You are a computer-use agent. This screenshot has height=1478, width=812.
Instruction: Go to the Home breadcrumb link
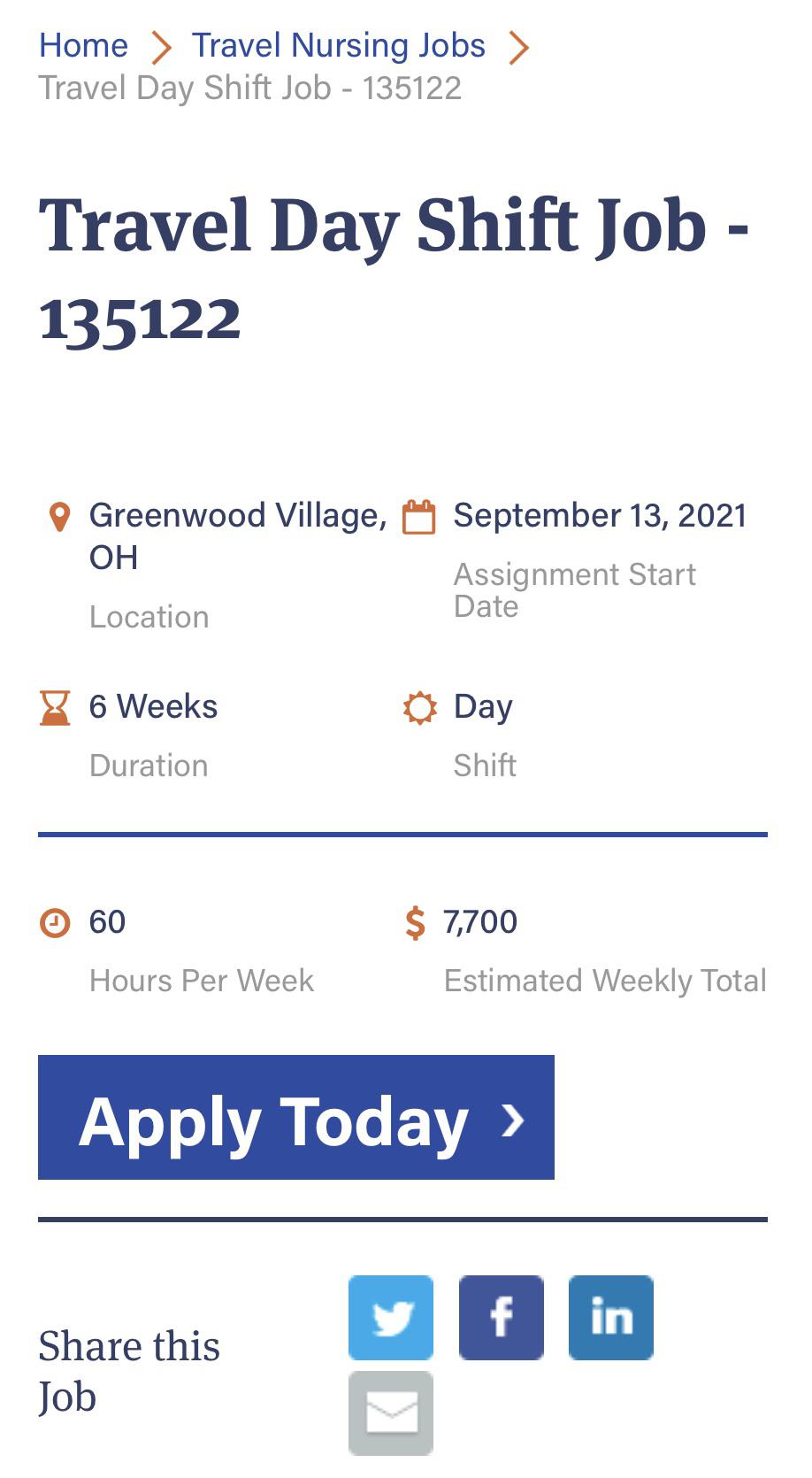coord(83,45)
